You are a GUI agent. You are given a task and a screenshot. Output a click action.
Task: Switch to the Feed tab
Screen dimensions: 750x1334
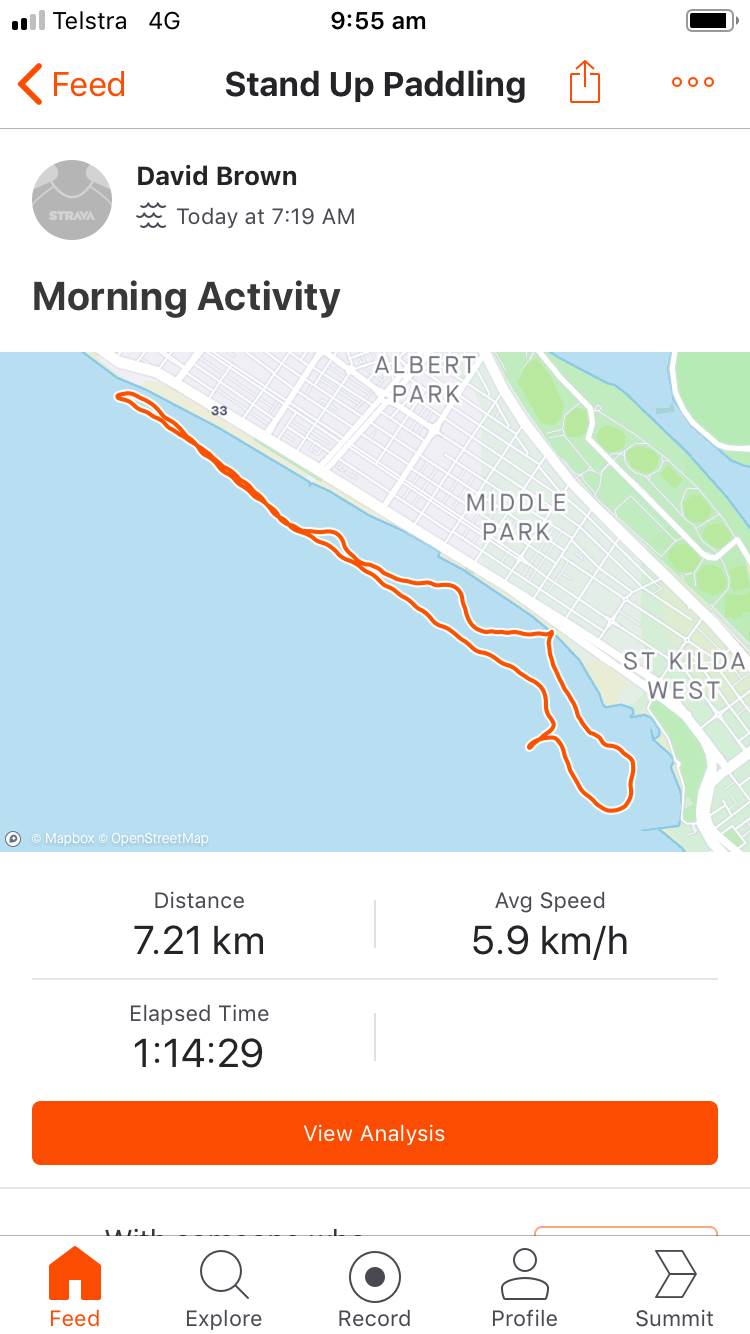pyautogui.click(x=75, y=1288)
